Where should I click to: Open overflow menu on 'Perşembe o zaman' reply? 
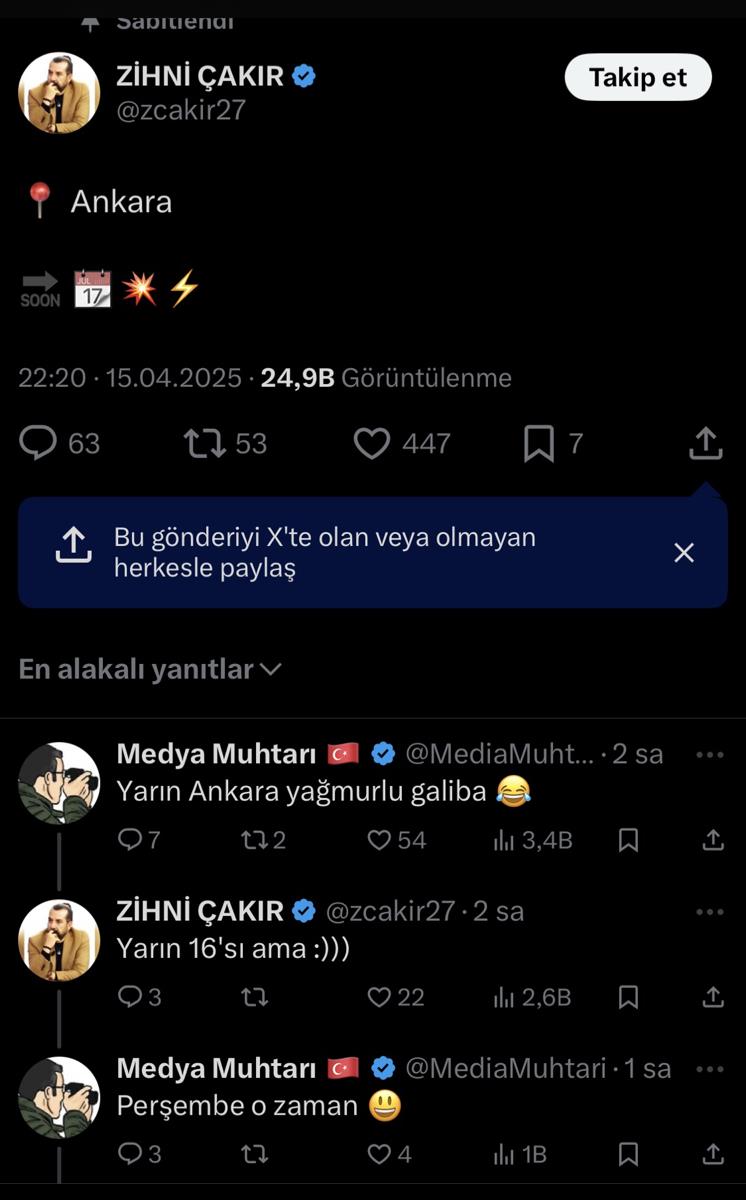coord(709,1069)
